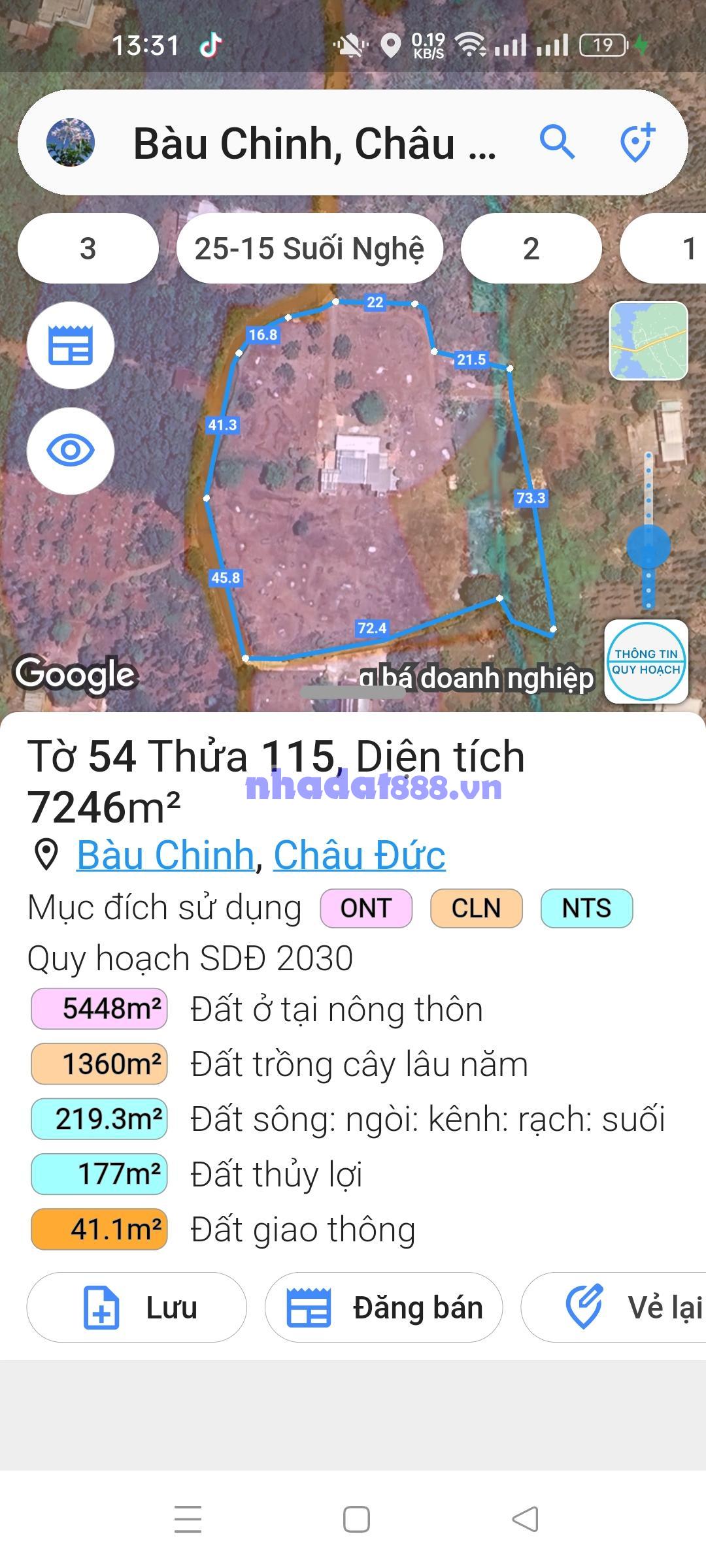Switch map type via the minimap thumbnail
This screenshot has width=706, height=1568.
648,340
